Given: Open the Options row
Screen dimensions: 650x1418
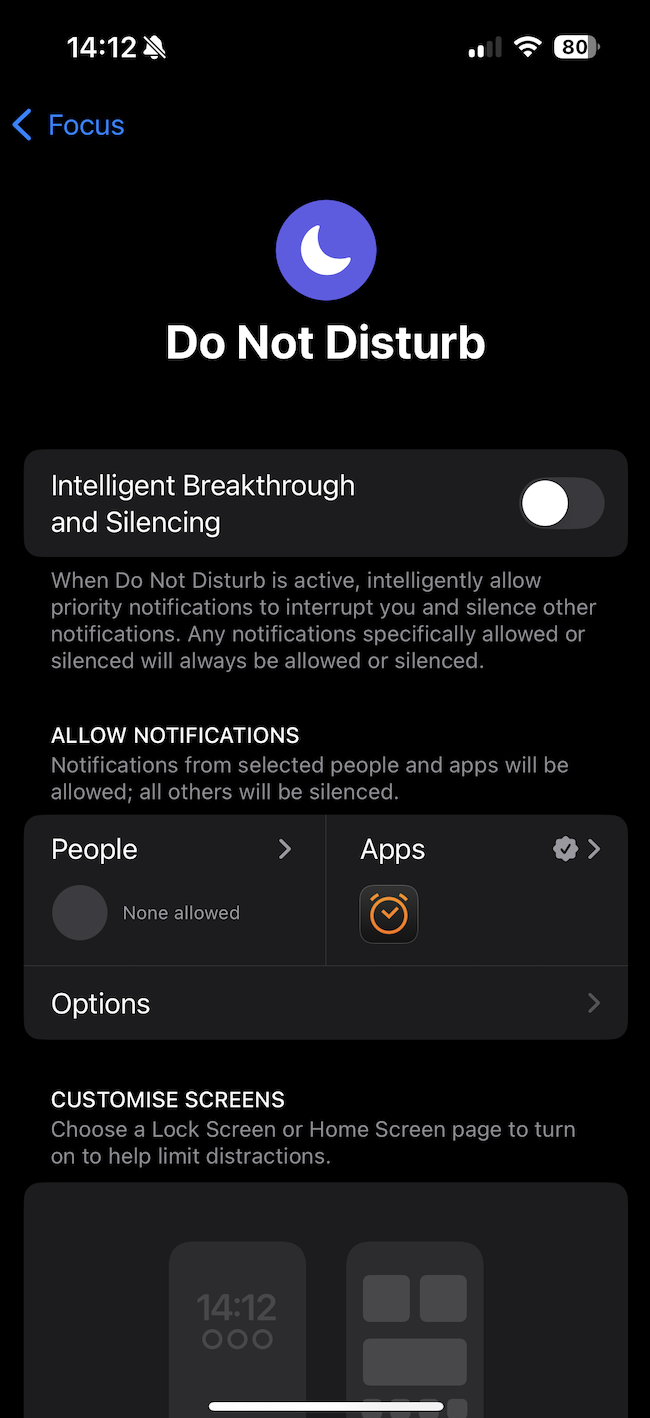Looking at the screenshot, I should [325, 1003].
